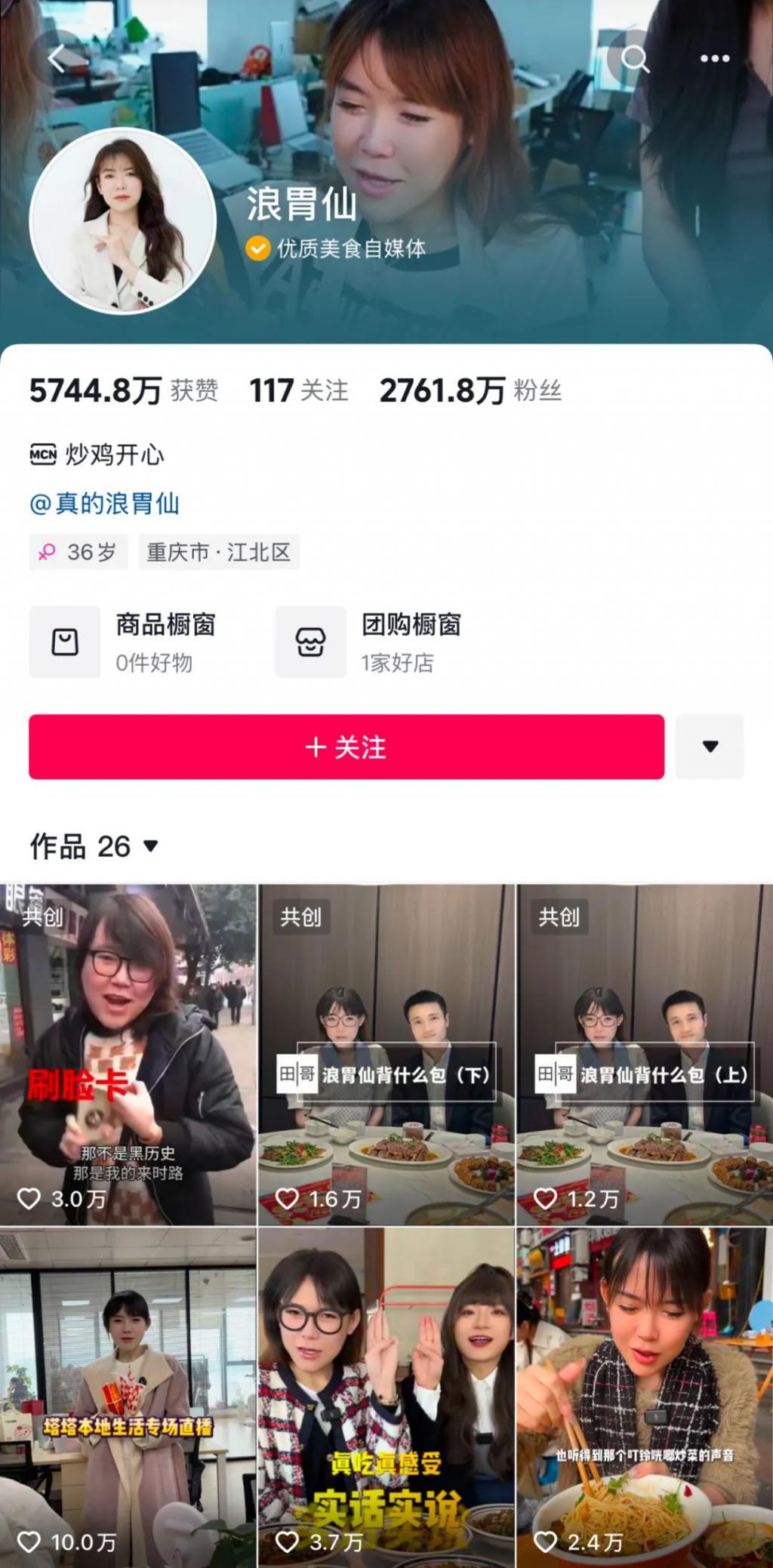Open the 作品 26 sort dropdown
This screenshot has width=773, height=1568.
point(94,846)
